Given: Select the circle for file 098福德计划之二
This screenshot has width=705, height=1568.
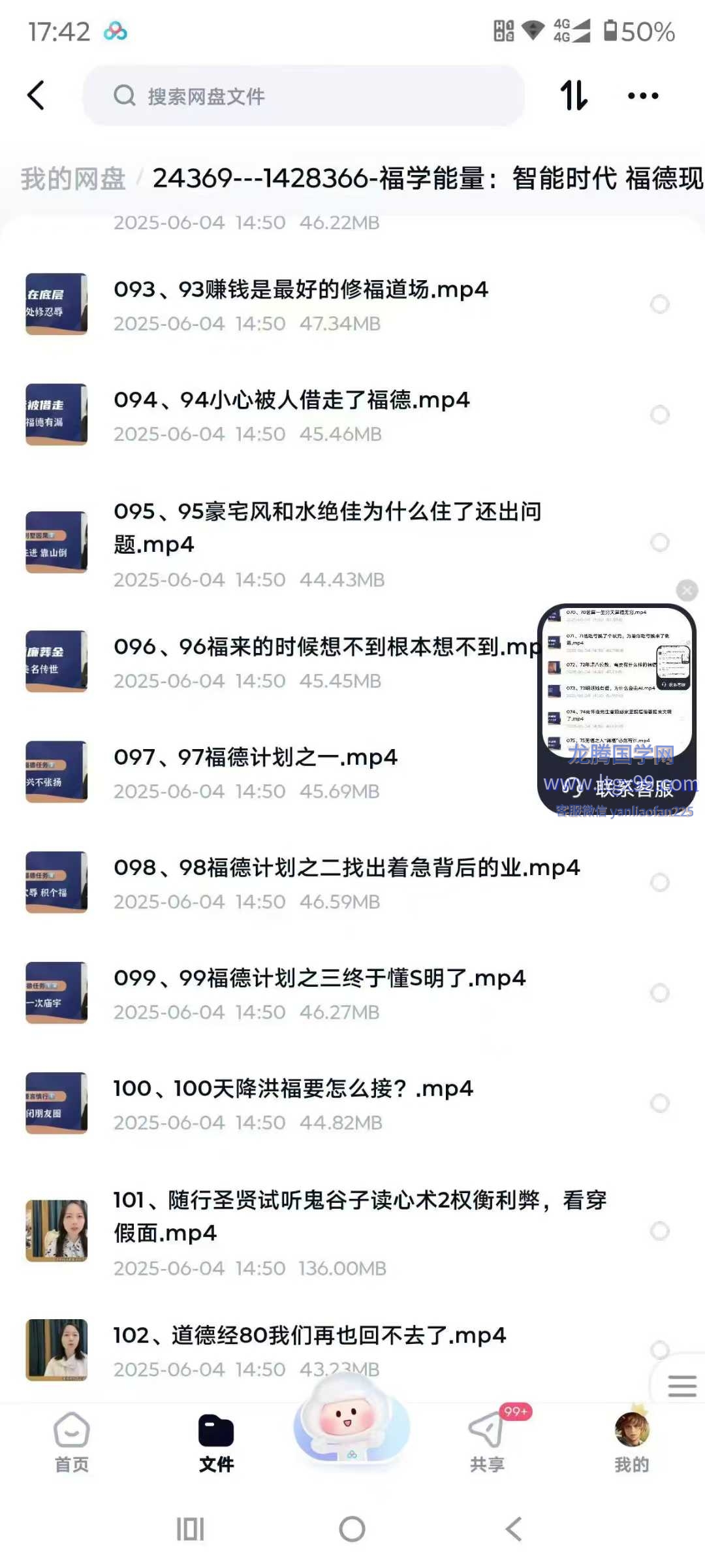Looking at the screenshot, I should (x=660, y=882).
